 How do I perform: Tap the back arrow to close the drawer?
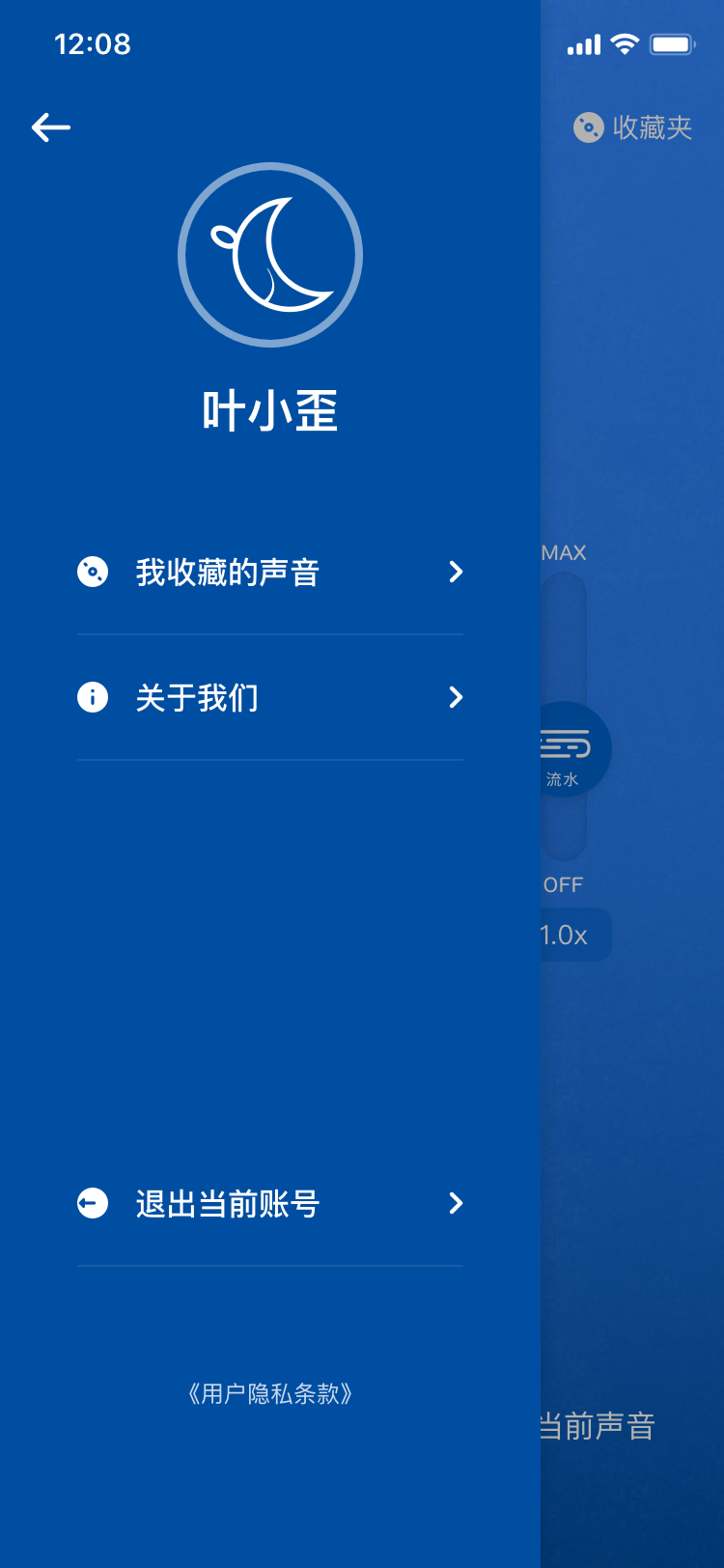51,127
